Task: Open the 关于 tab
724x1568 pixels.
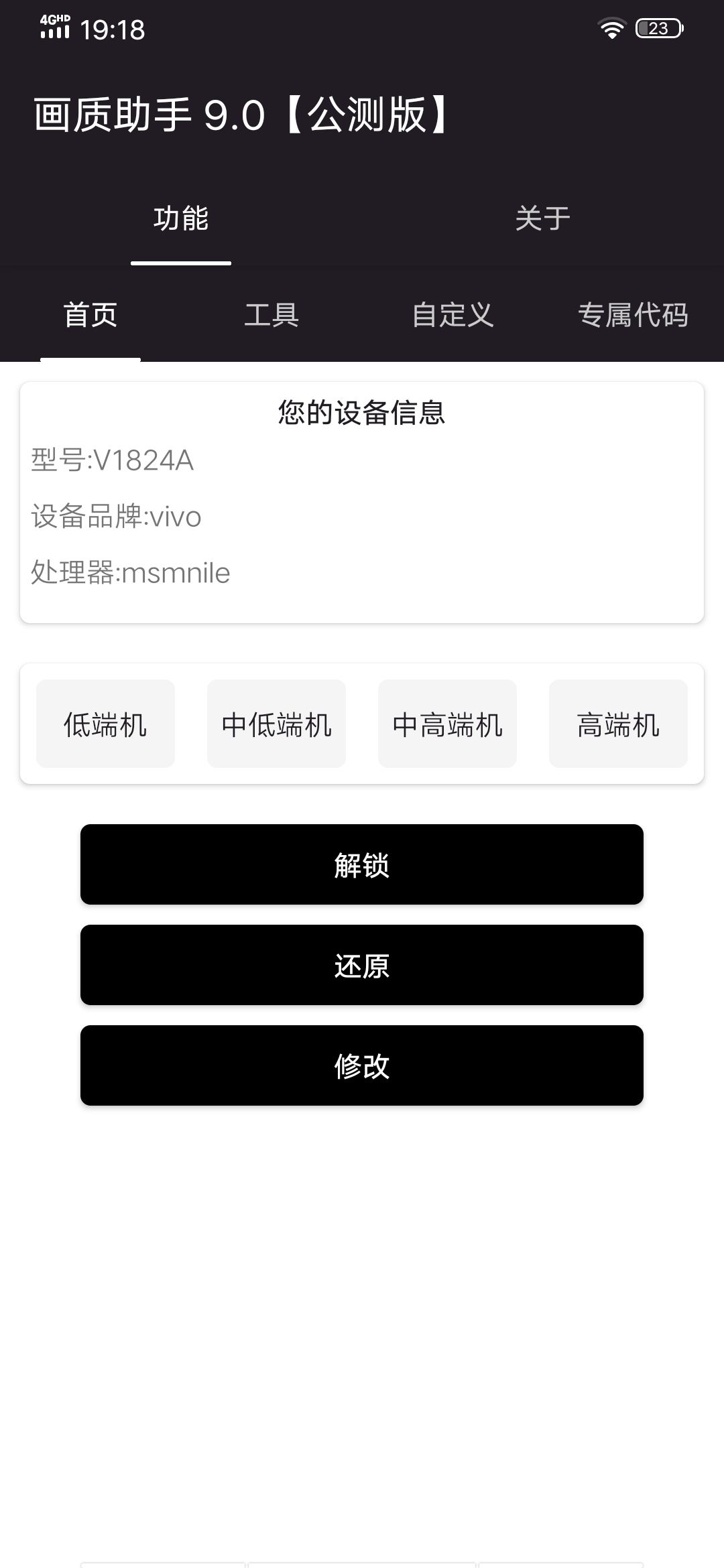Action: tap(542, 218)
